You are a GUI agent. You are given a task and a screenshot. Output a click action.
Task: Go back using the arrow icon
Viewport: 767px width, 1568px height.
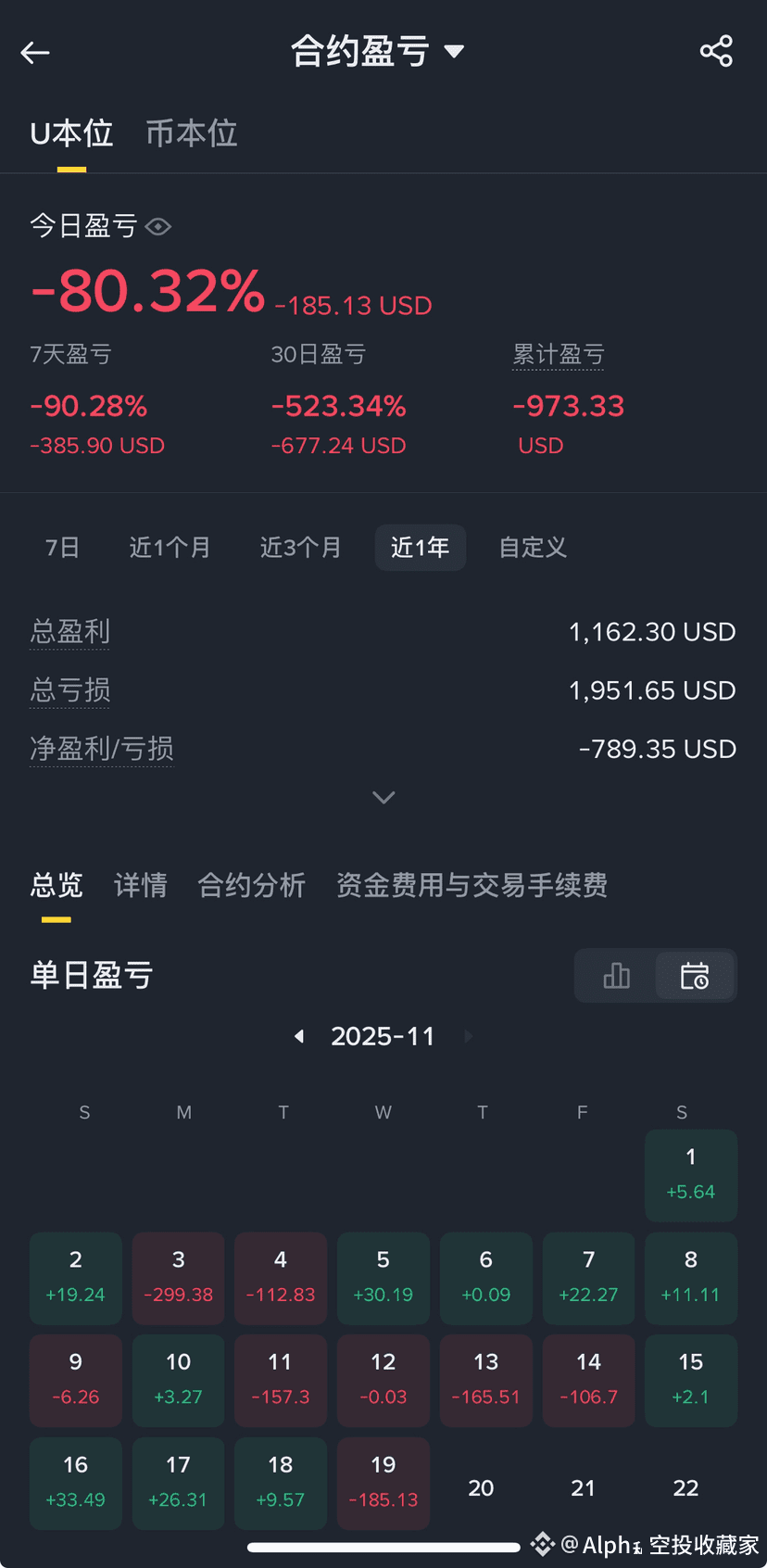tap(35, 53)
